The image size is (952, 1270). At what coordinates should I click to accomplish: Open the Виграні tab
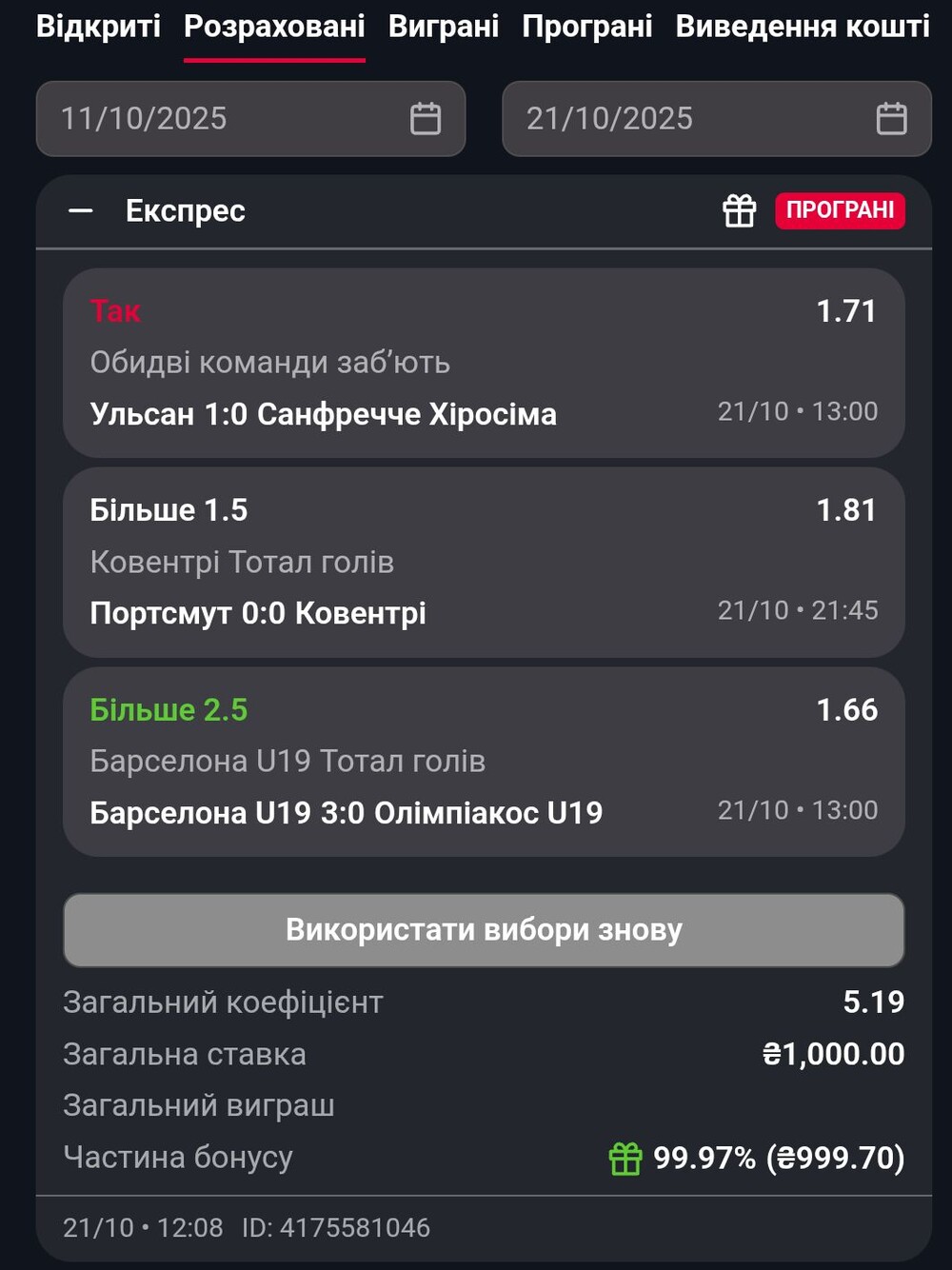point(444,27)
